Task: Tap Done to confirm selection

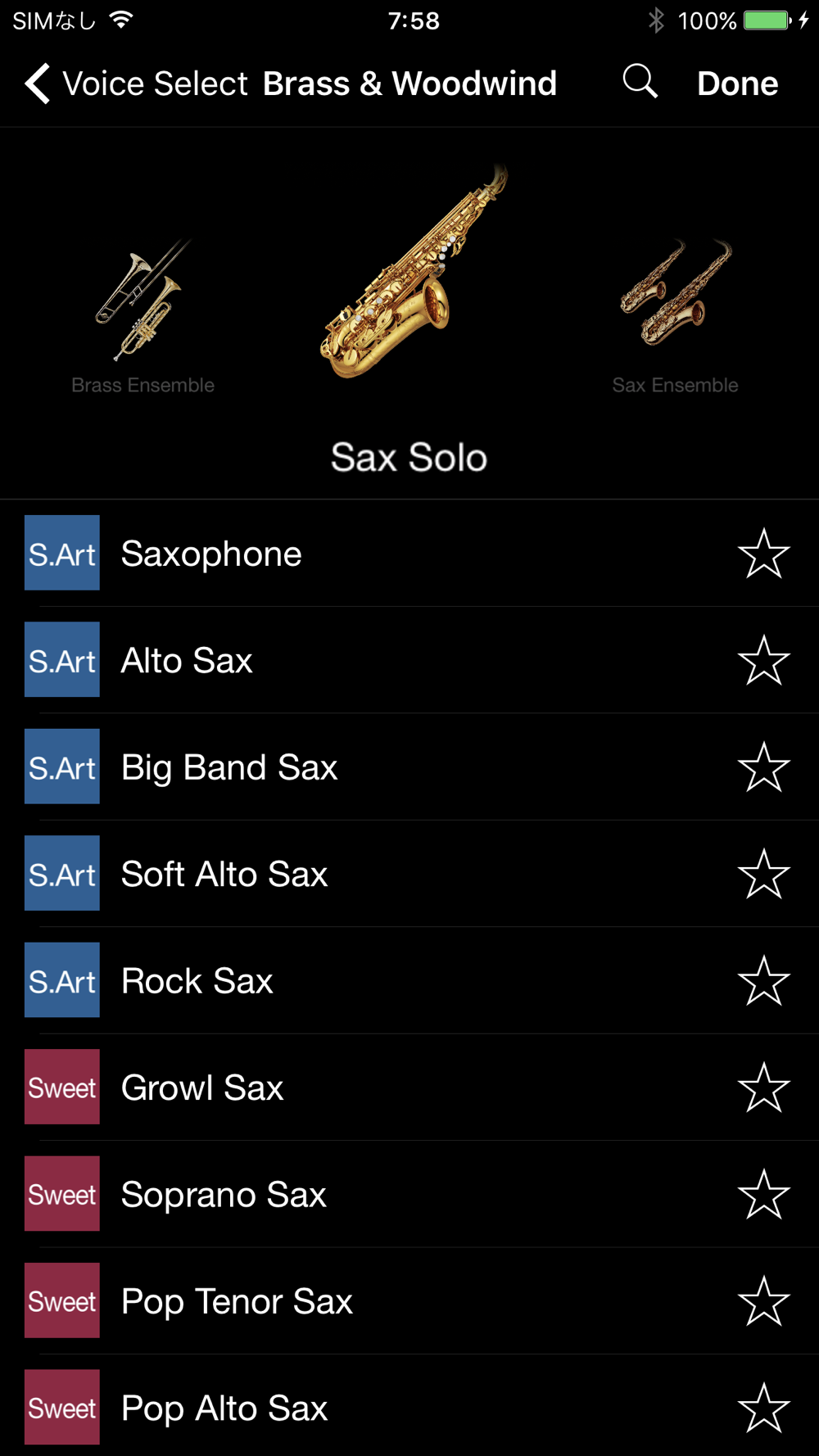Action: pos(737,84)
